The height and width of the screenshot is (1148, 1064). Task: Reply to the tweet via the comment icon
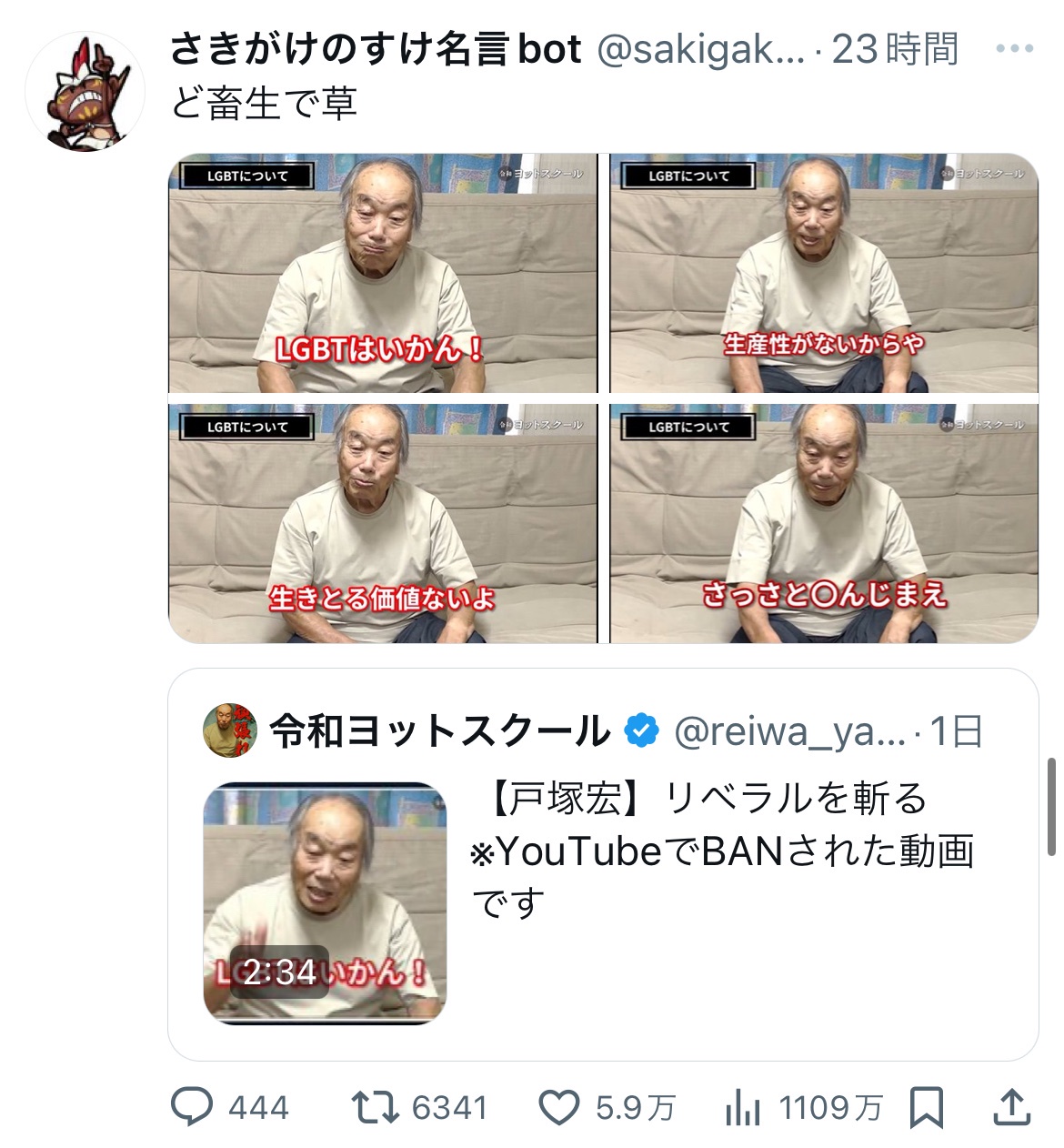click(x=193, y=1107)
